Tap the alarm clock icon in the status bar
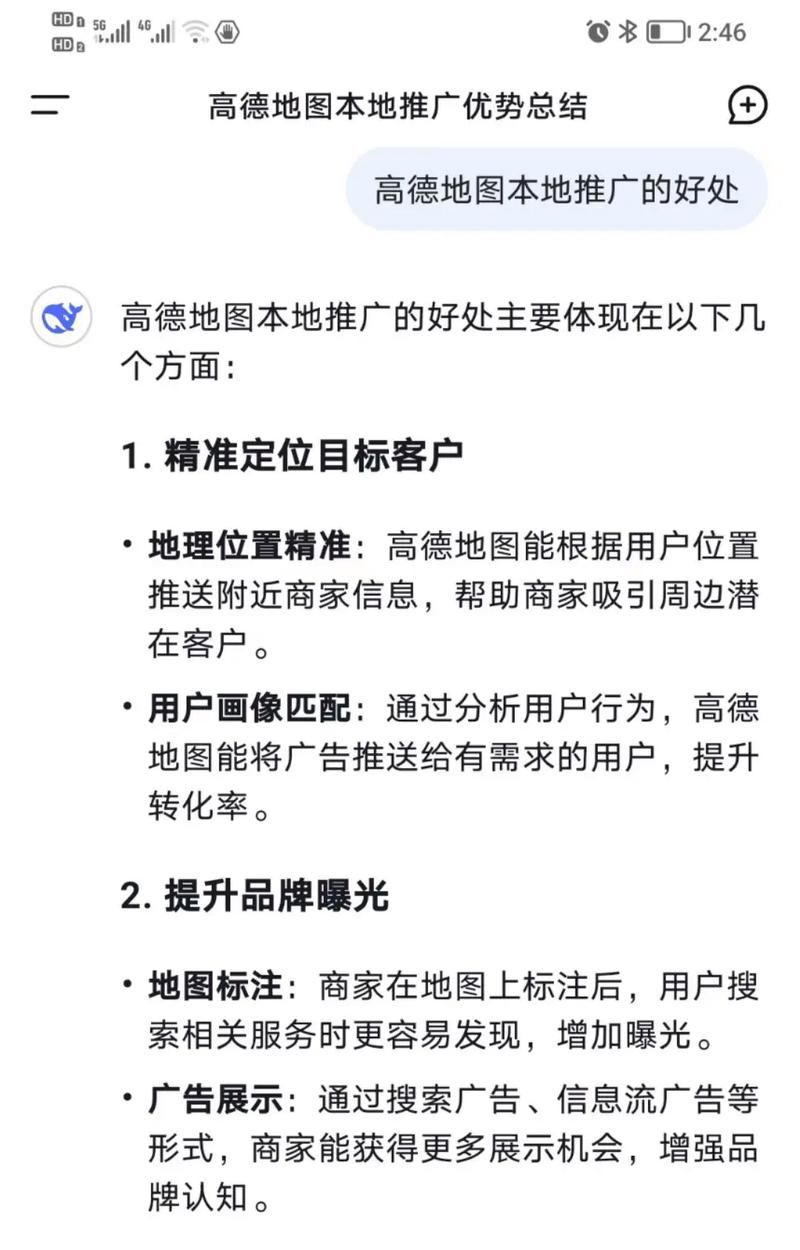Image resolution: width=800 pixels, height=1250 pixels. click(597, 30)
